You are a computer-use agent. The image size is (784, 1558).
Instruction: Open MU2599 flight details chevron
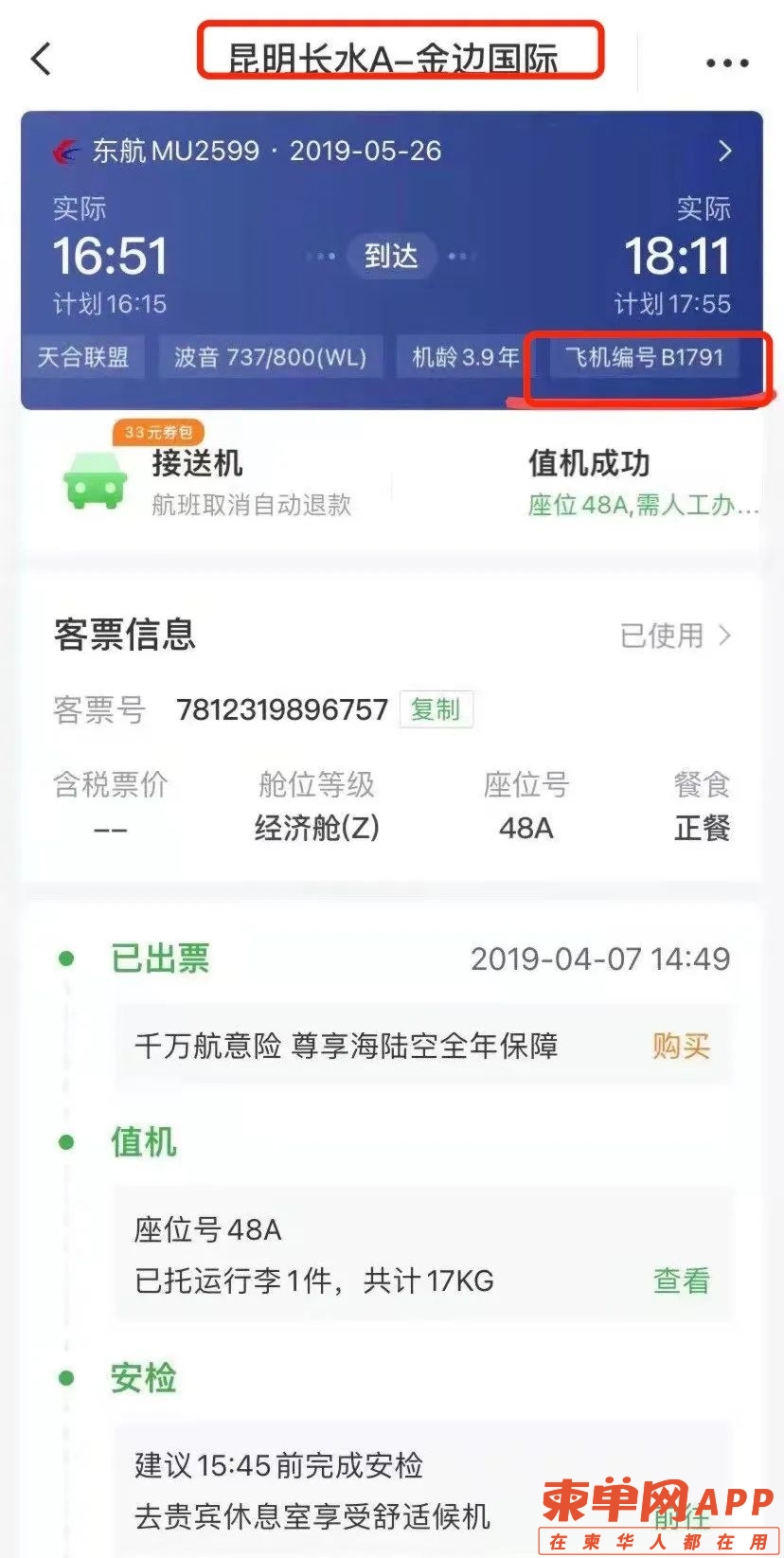coord(724,151)
